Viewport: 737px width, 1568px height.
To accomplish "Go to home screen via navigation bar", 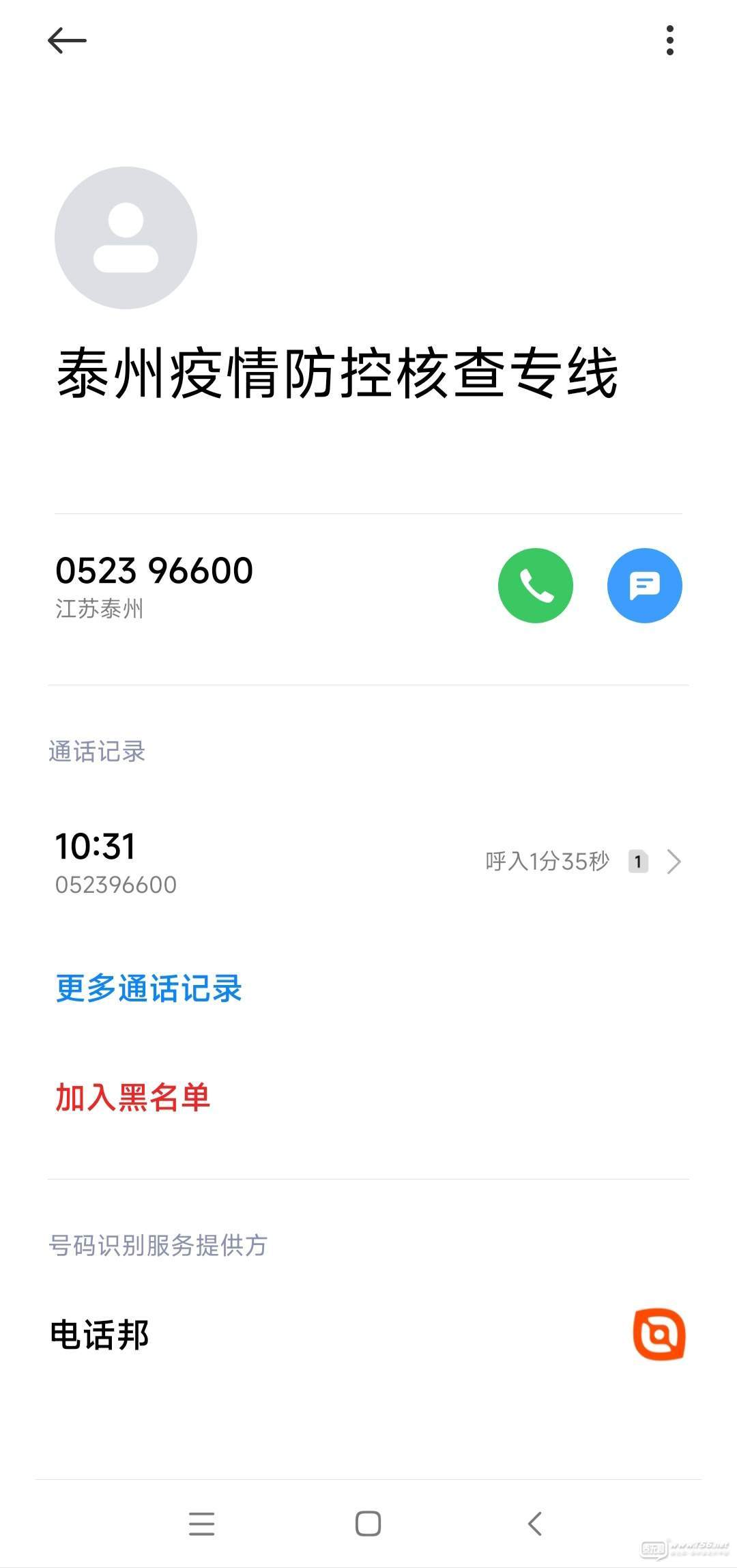I will 369,1524.
